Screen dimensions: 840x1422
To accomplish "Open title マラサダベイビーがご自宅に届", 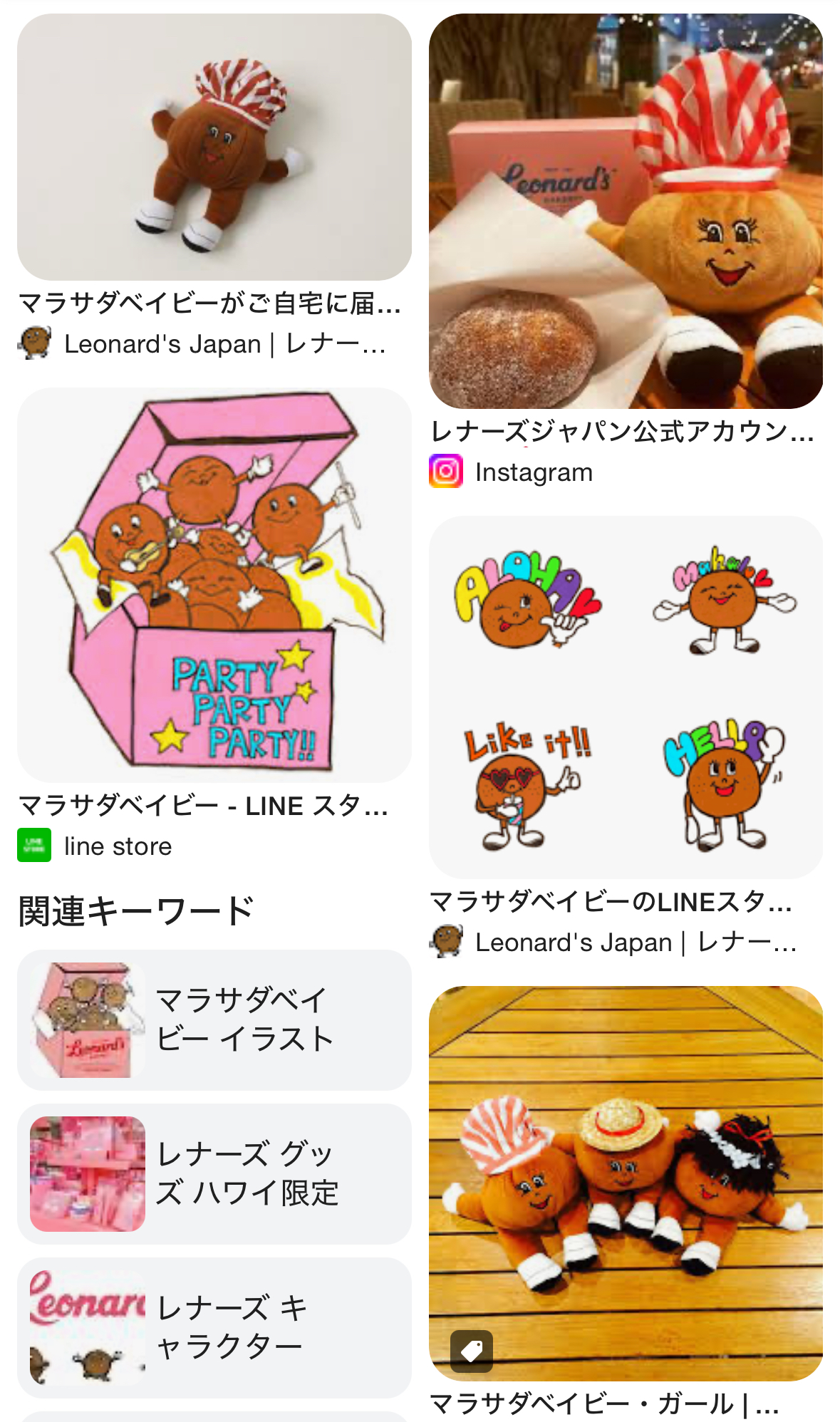I will click(209, 303).
